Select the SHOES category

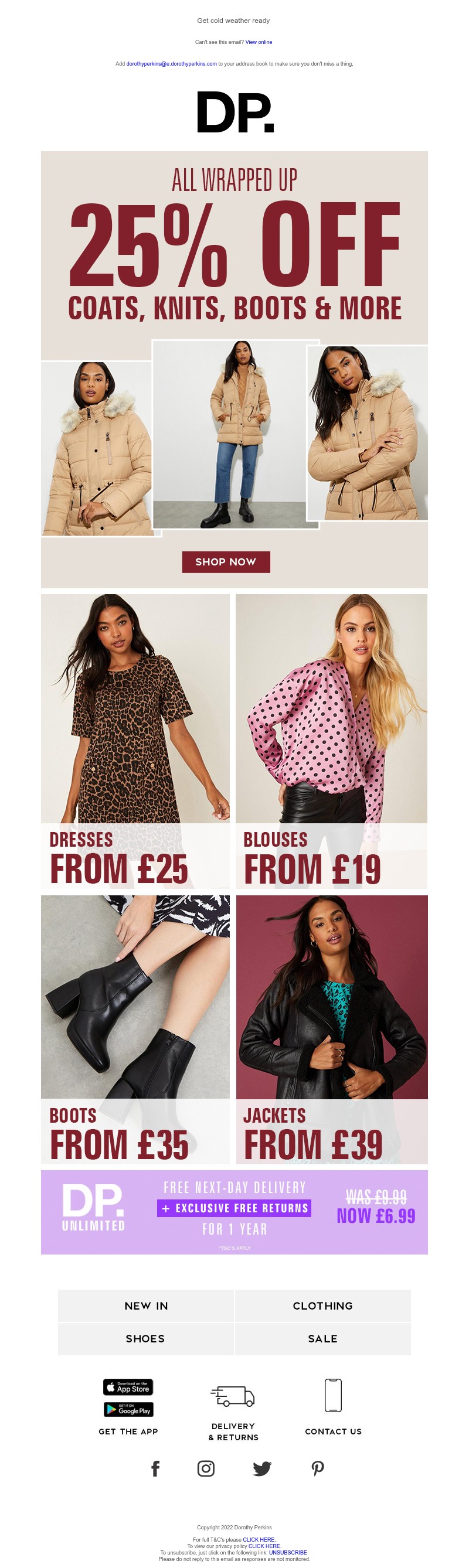coord(145,1338)
